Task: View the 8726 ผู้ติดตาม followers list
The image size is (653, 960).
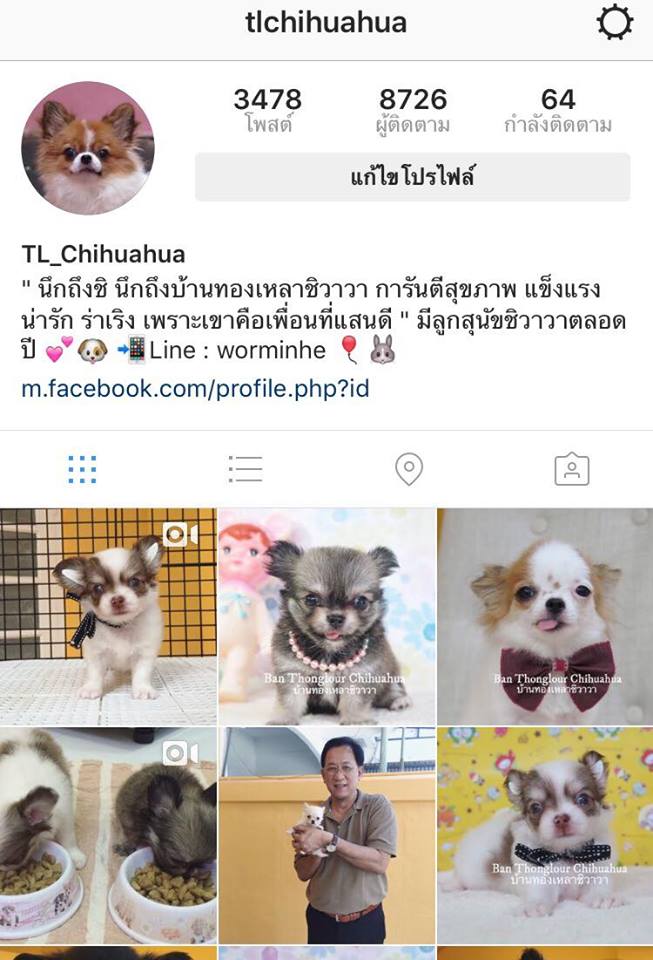Action: point(413,111)
